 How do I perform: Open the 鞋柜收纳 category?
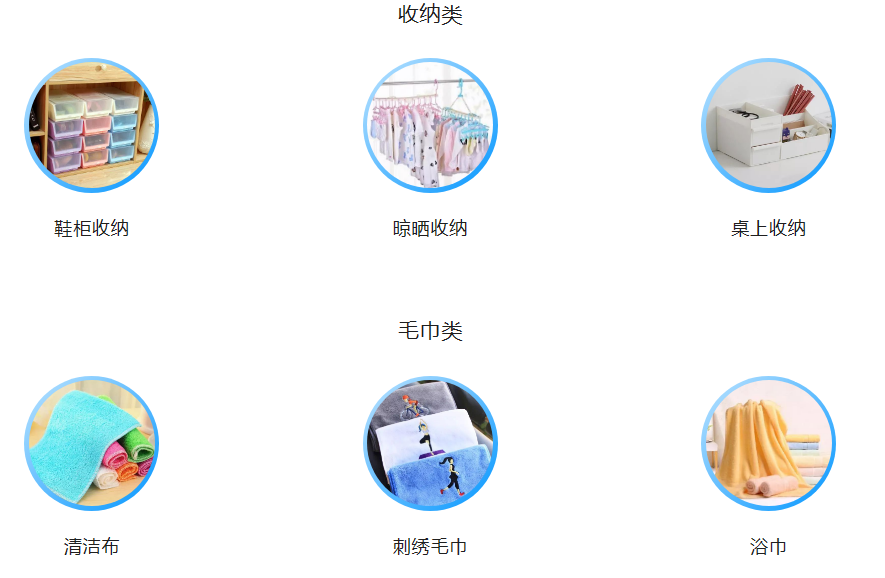[x=91, y=126]
